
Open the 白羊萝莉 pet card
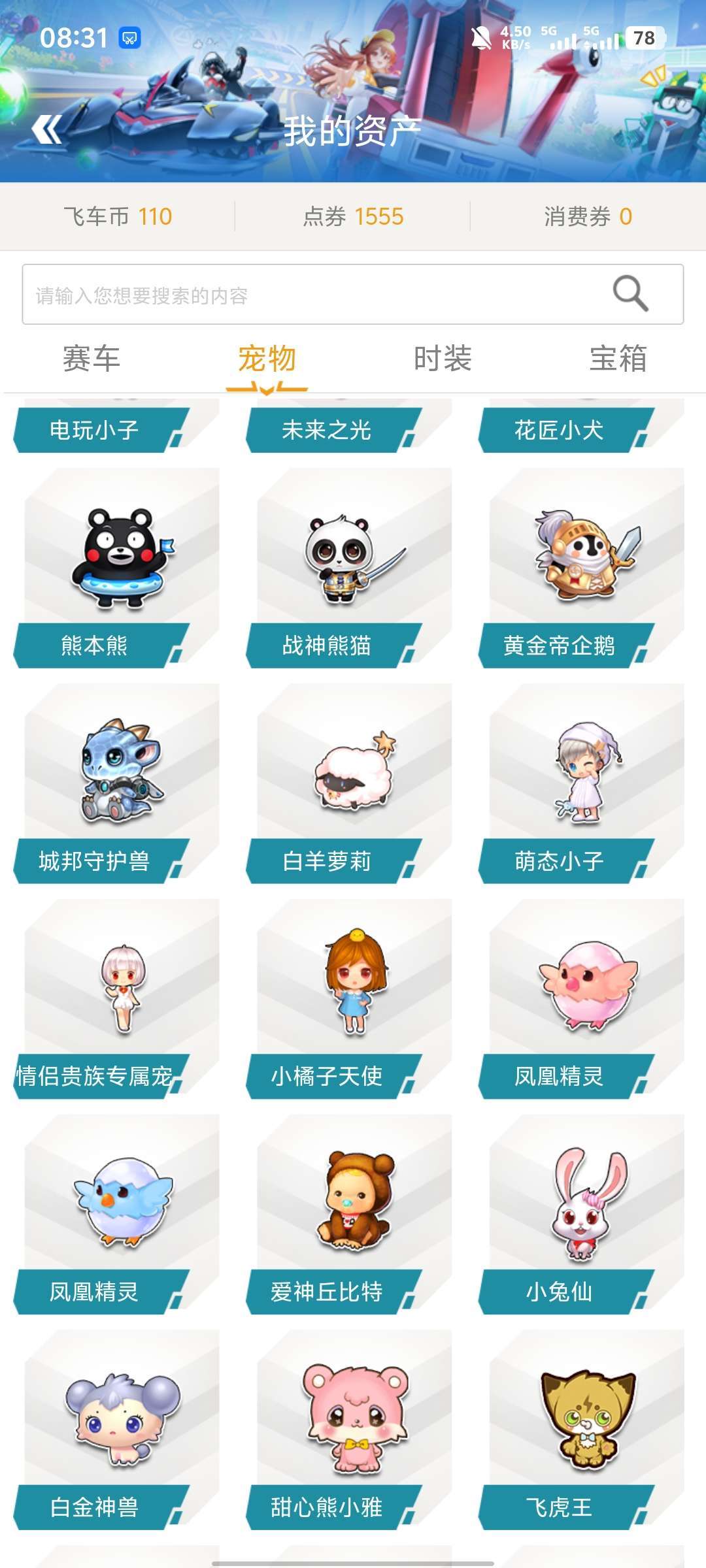[349, 783]
